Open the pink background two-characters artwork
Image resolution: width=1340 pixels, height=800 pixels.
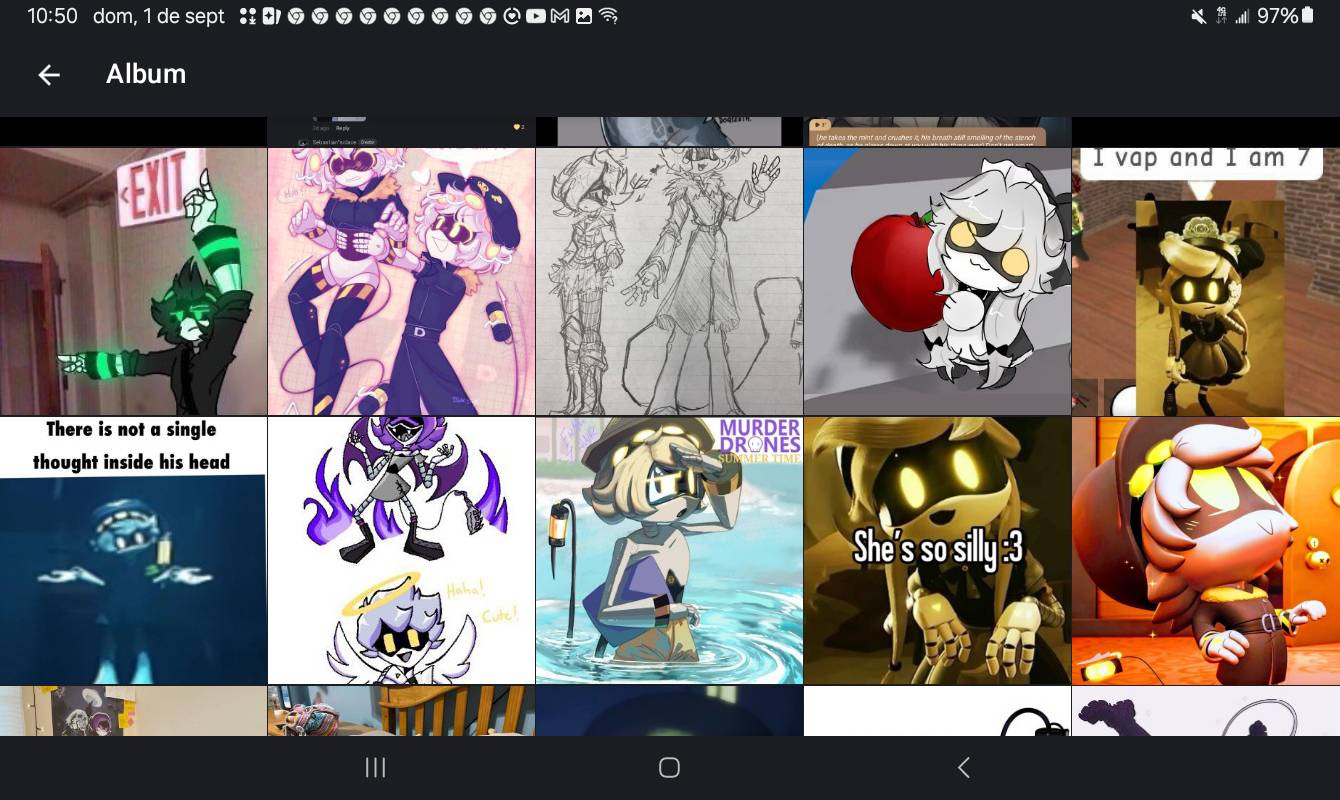point(401,281)
